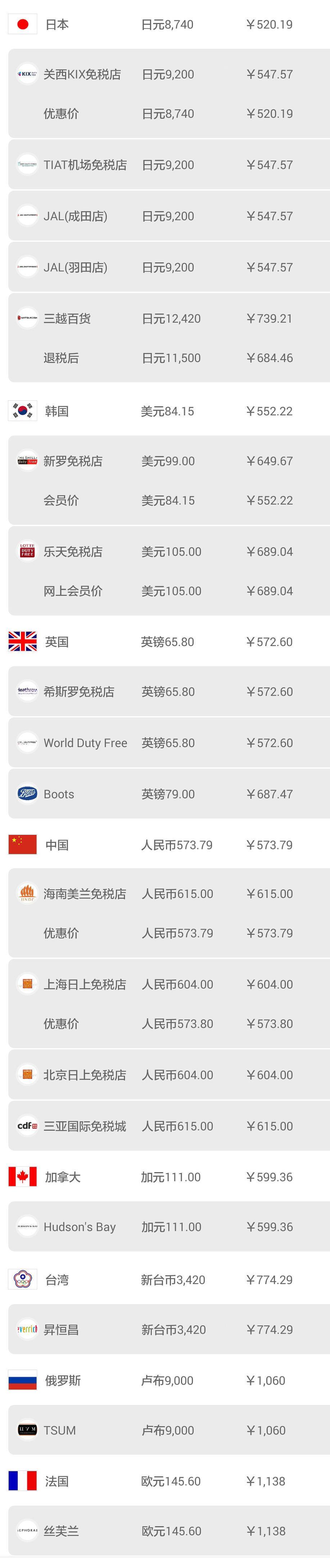Select the 上海日上免税店 entry
The width and height of the screenshot is (330, 1568).
(x=85, y=984)
